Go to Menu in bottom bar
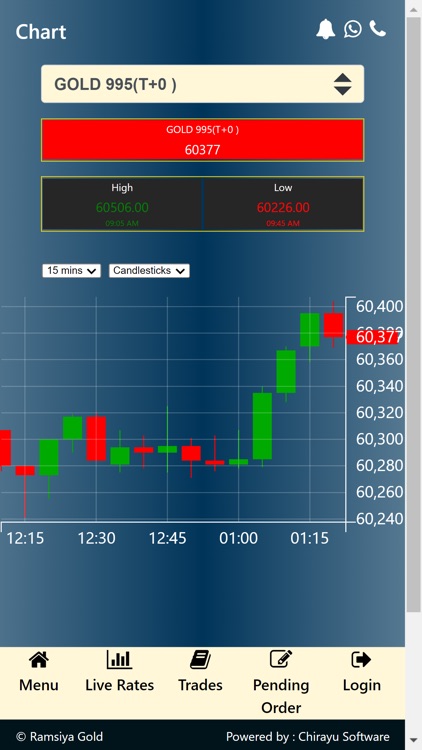The image size is (422, 750). [x=39, y=673]
